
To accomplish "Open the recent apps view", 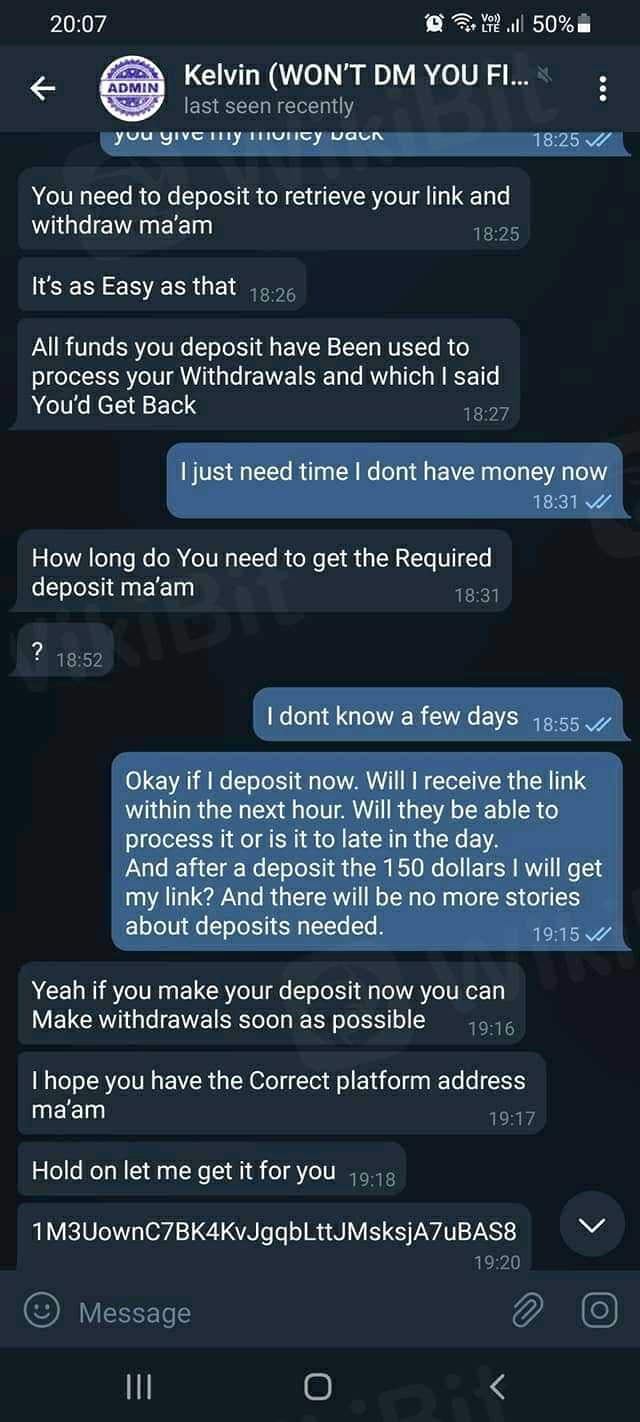I will pos(139,1386).
